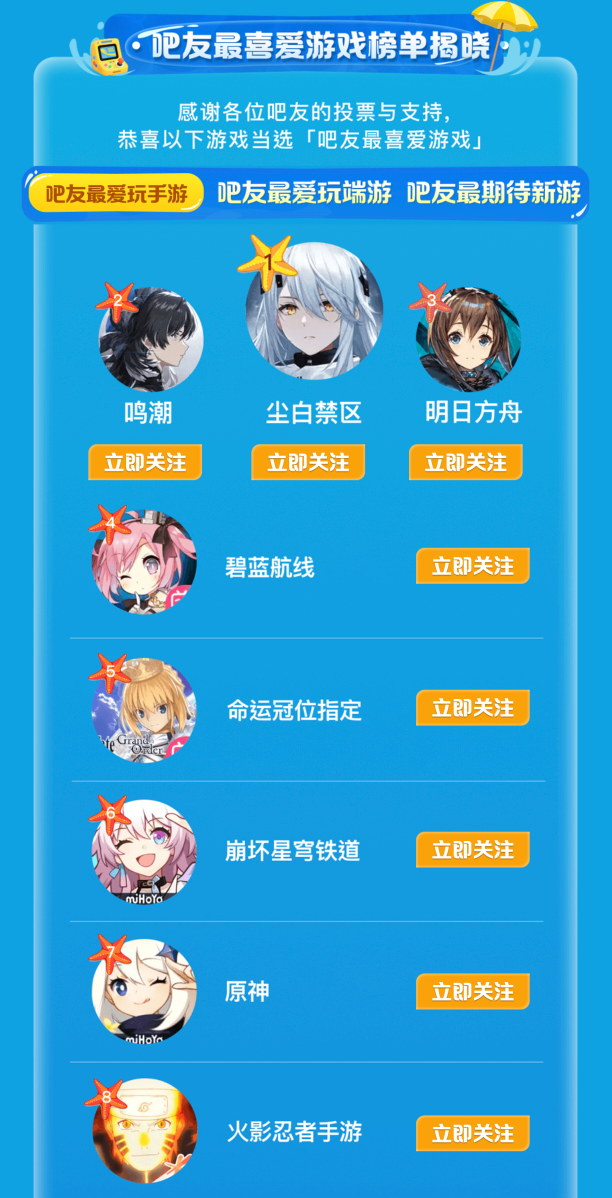Screen dimensions: 612x1198
Task: Switch to the 吧友最爱玩端游 tab
Action: [x=304, y=193]
